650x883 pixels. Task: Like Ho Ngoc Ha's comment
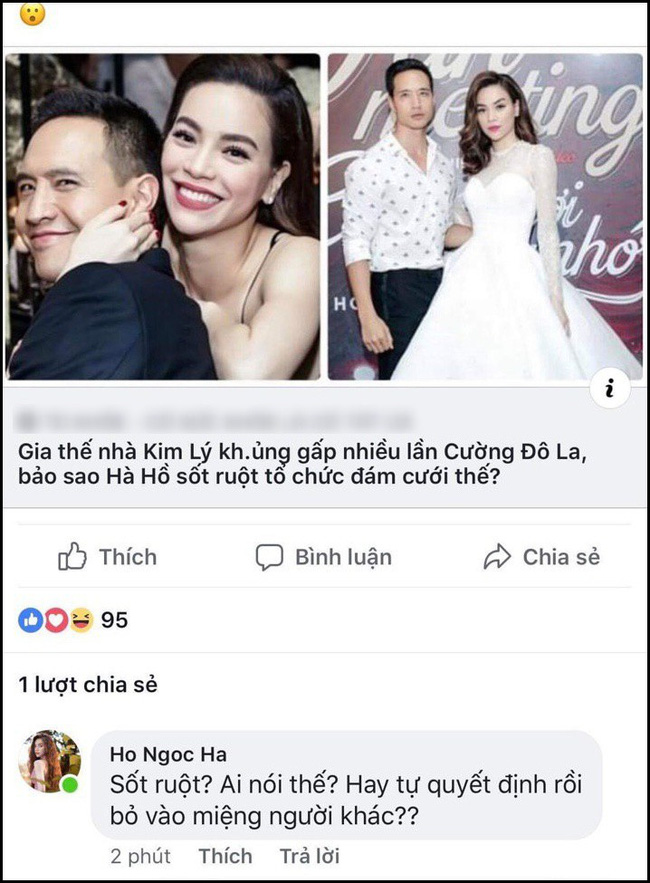[225, 856]
